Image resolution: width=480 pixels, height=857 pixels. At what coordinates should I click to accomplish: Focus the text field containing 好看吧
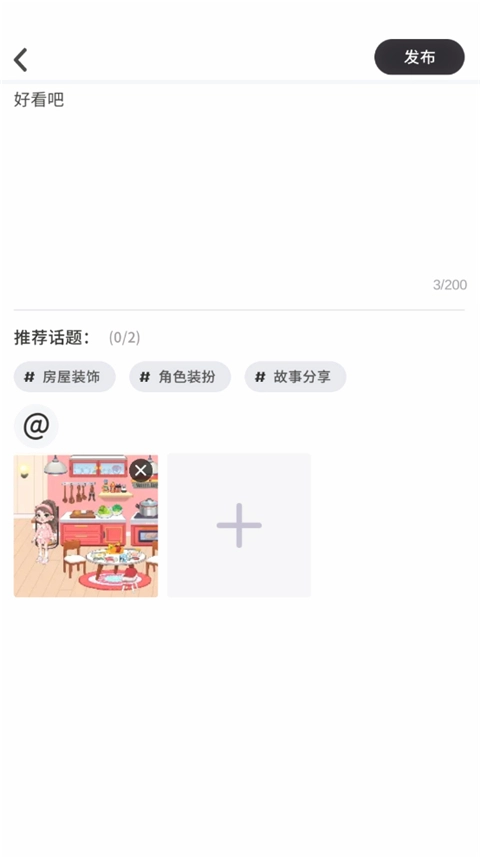click(x=239, y=191)
